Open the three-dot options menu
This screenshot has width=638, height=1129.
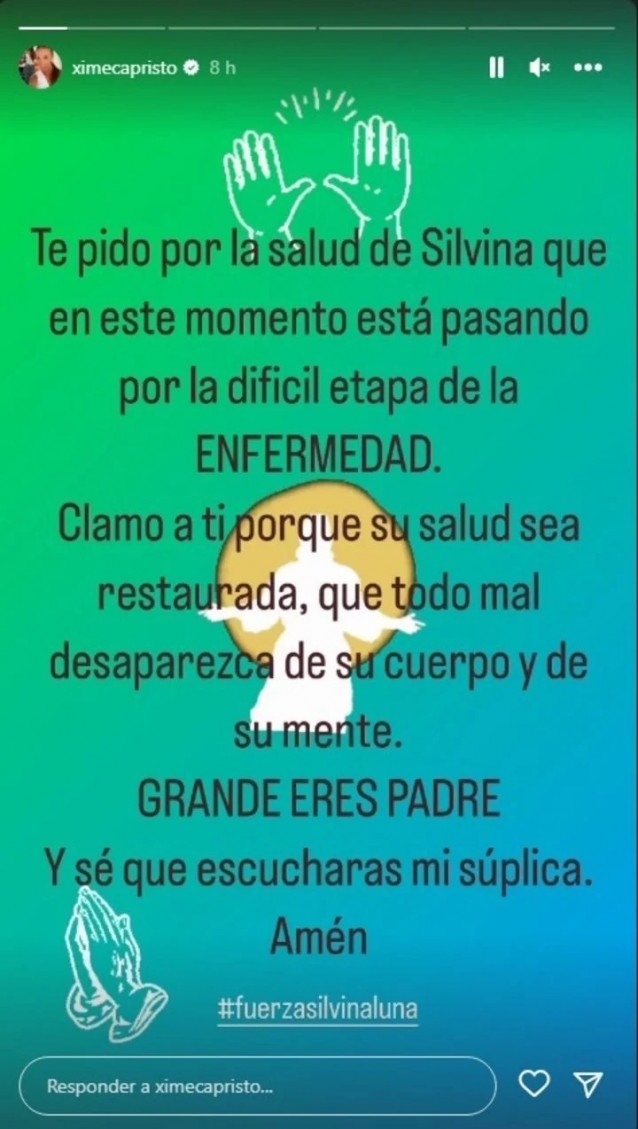coord(588,68)
